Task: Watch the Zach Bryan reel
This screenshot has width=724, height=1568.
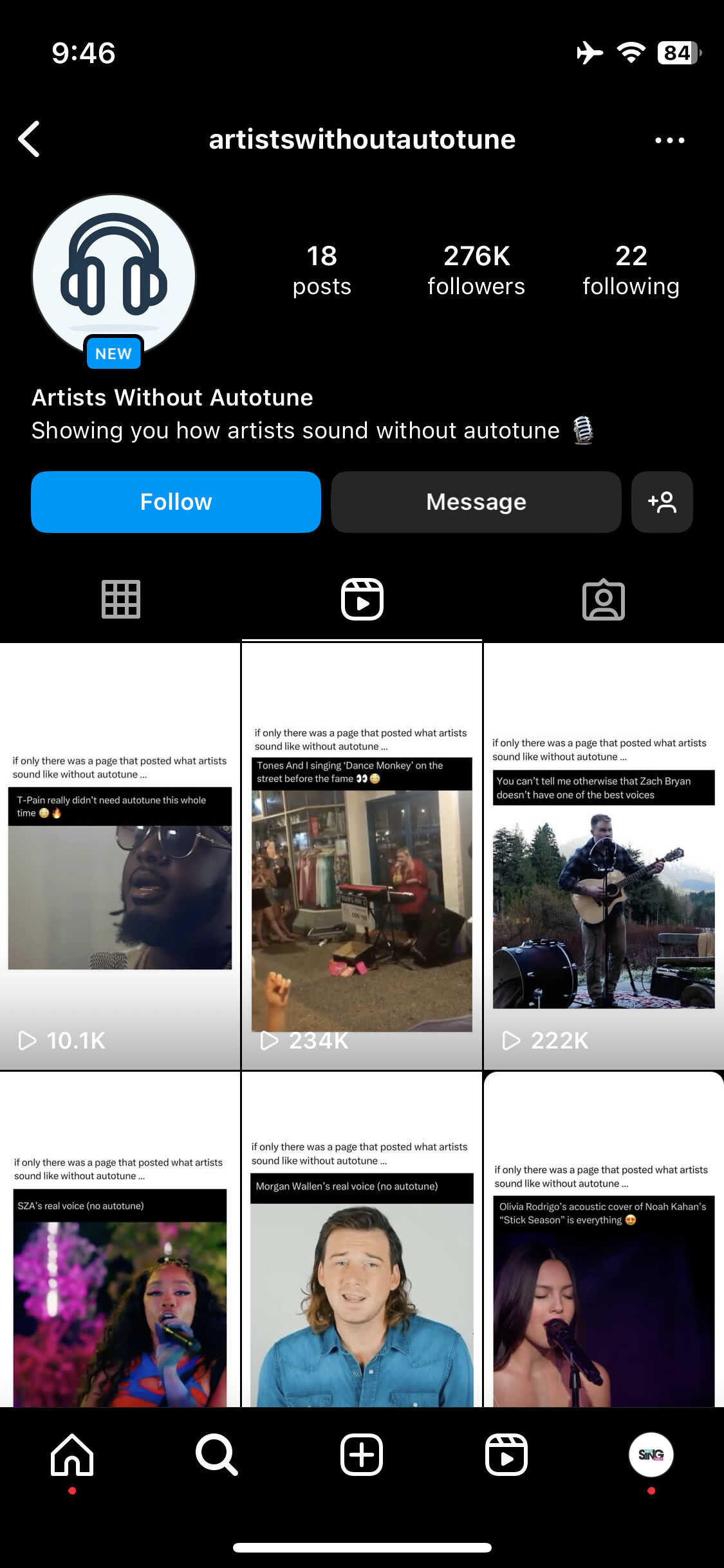Action: point(604,857)
